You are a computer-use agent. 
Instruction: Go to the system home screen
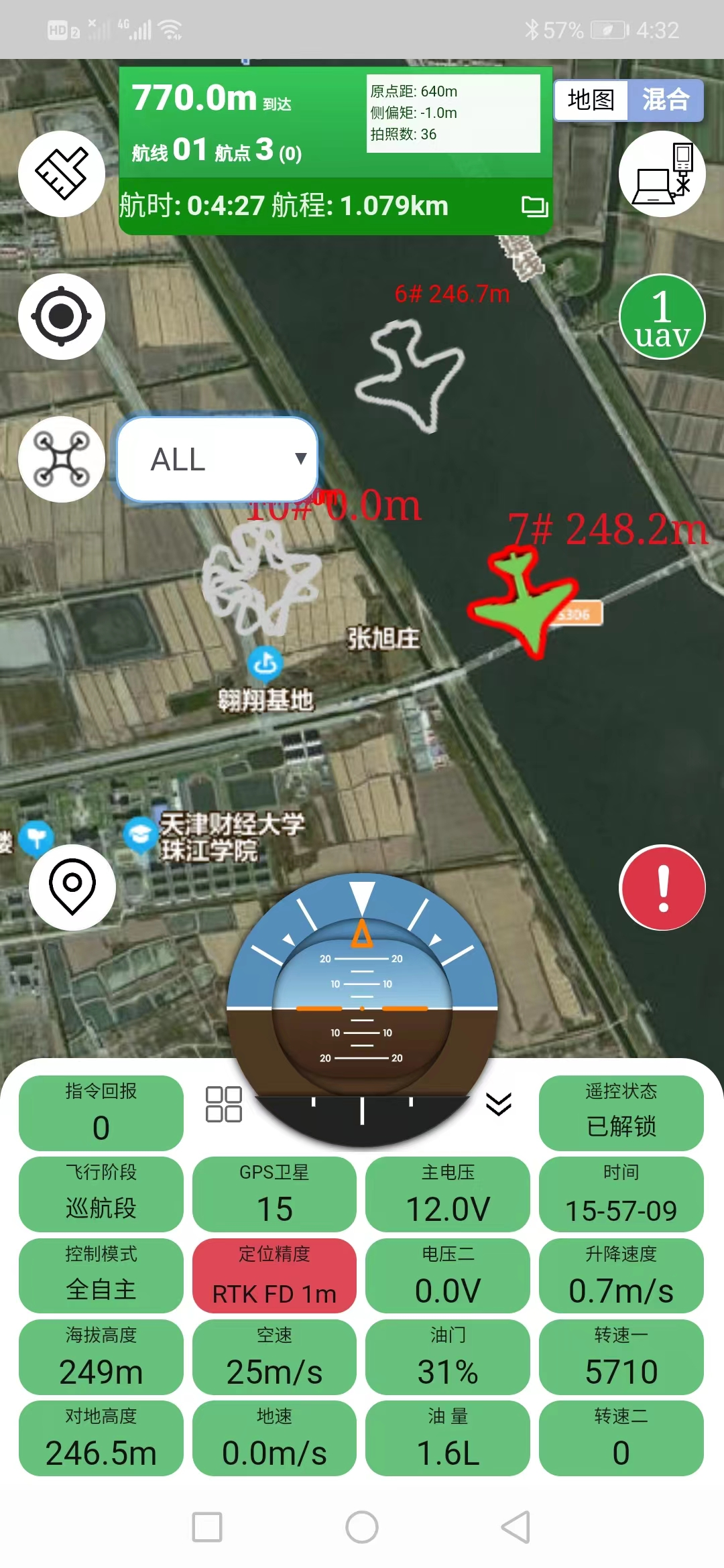pos(362,1527)
